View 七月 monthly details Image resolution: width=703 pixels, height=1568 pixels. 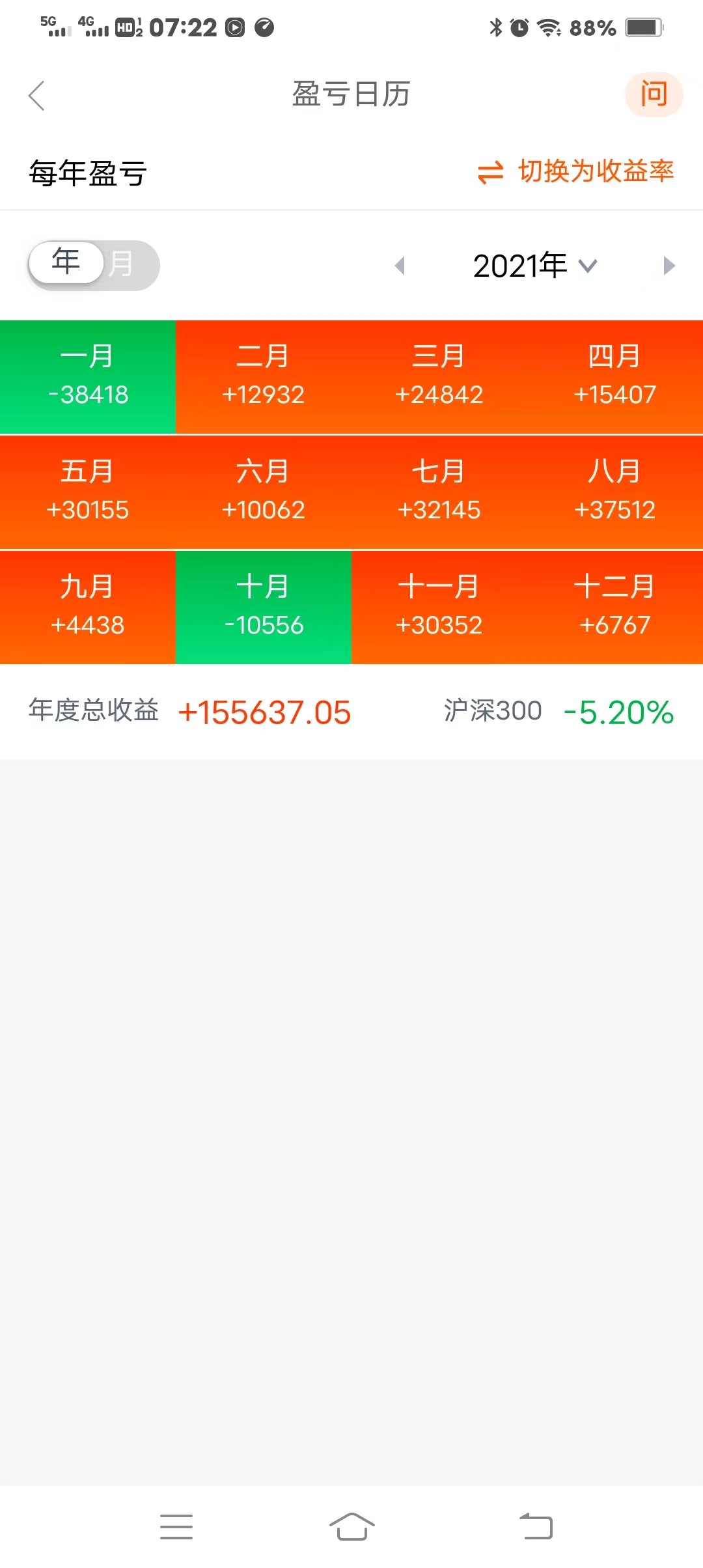click(x=439, y=492)
